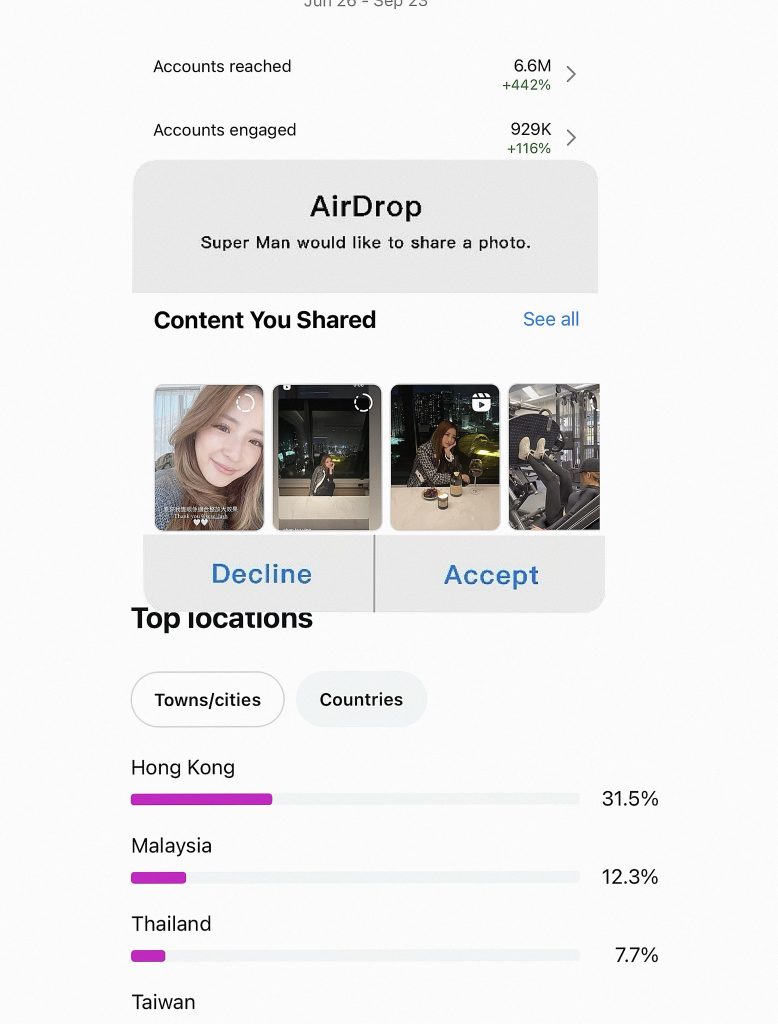
Task: Open the reel of the dinner table
Action: (445, 457)
